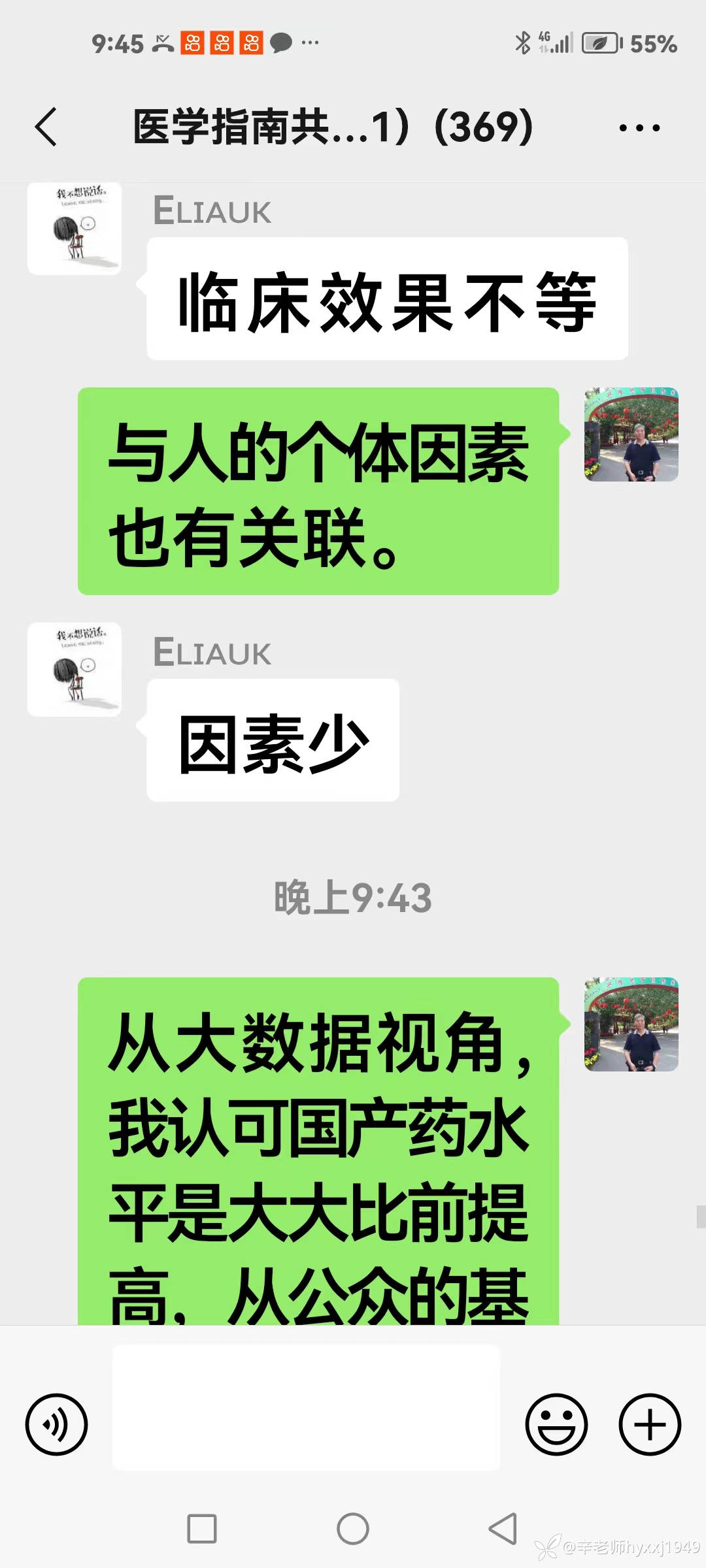706x1568 pixels.
Task: Open recent apps via square button
Action: click(202, 1529)
